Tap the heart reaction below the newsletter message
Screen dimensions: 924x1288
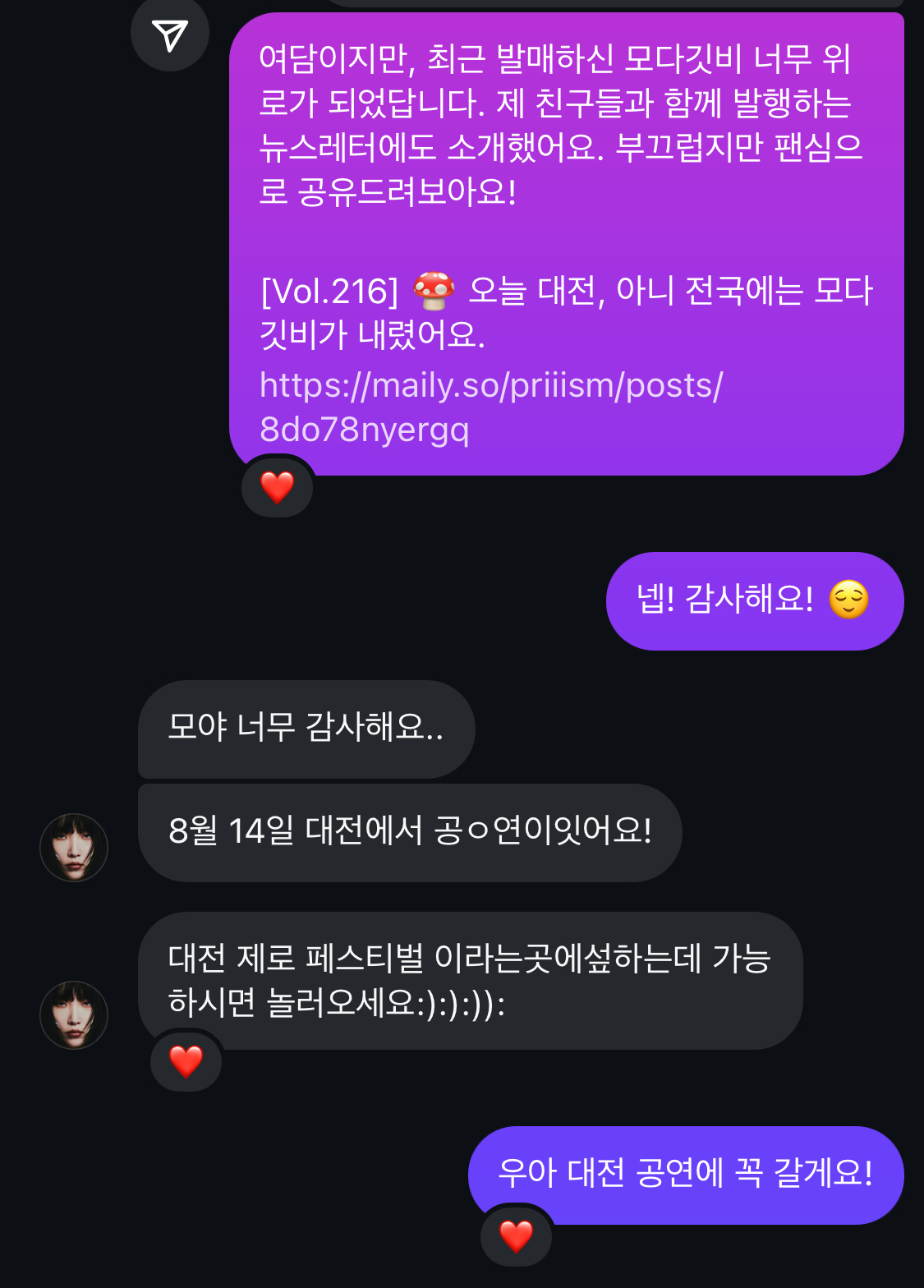point(276,486)
